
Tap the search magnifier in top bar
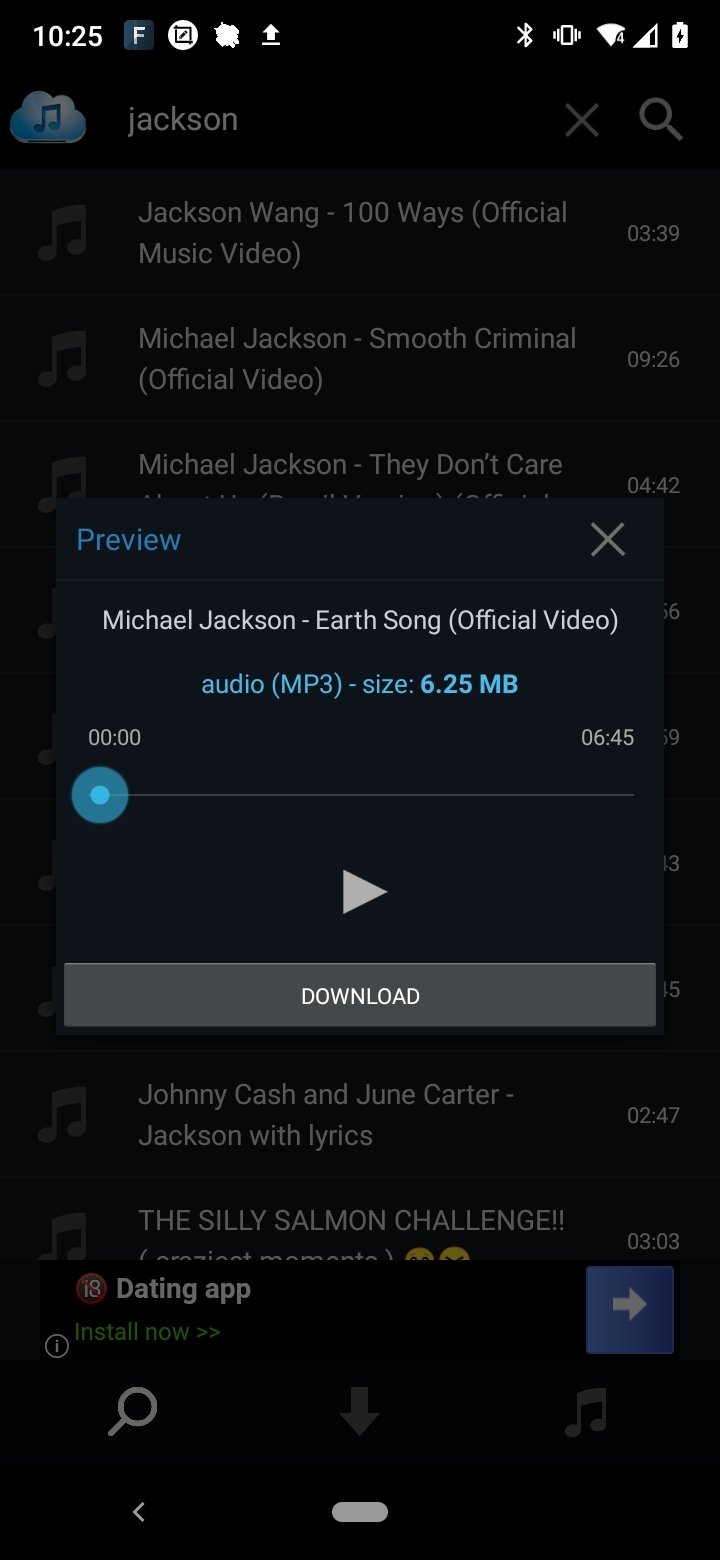pos(661,120)
